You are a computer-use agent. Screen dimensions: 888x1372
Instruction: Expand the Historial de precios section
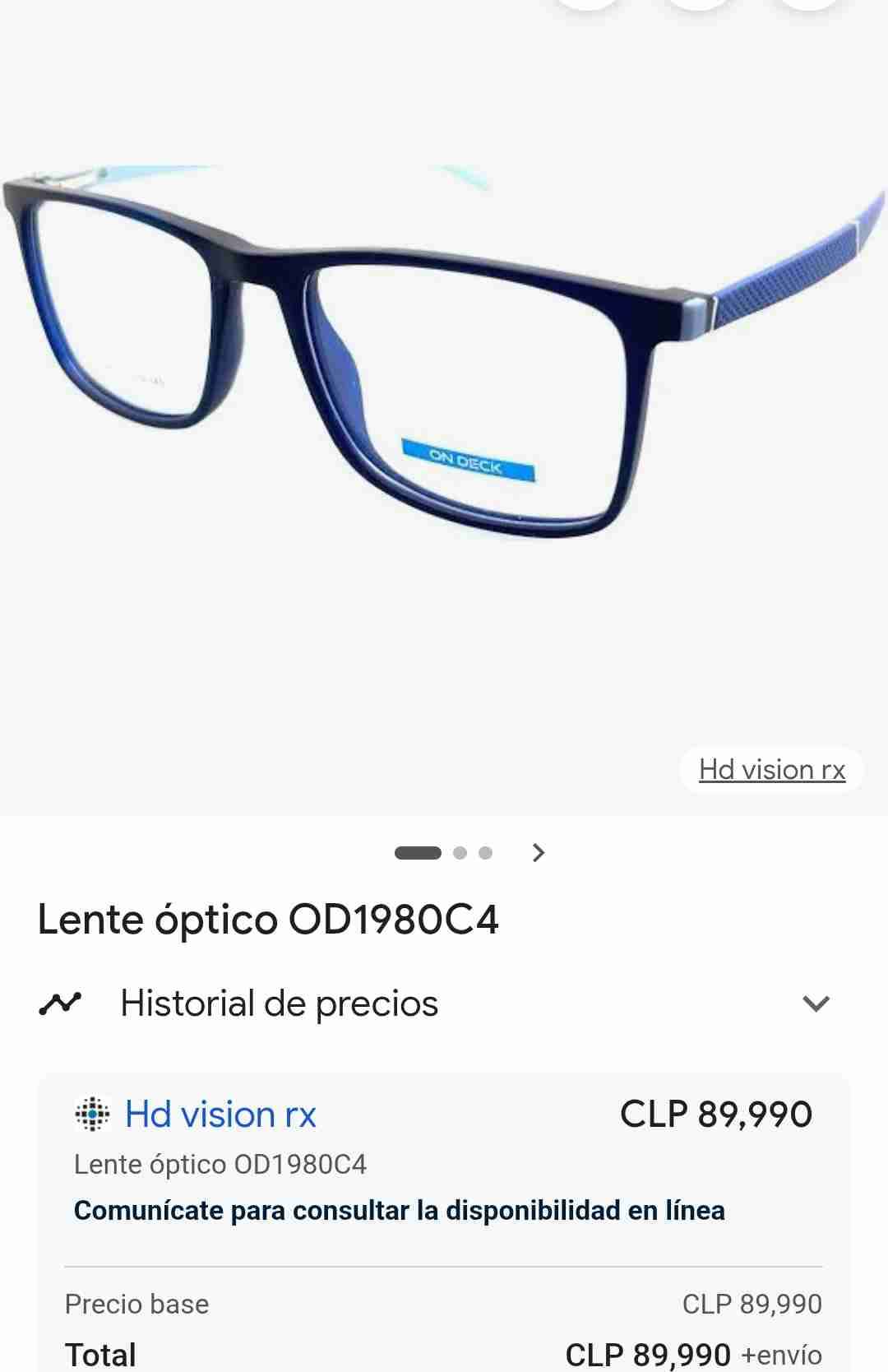pos(280,1002)
